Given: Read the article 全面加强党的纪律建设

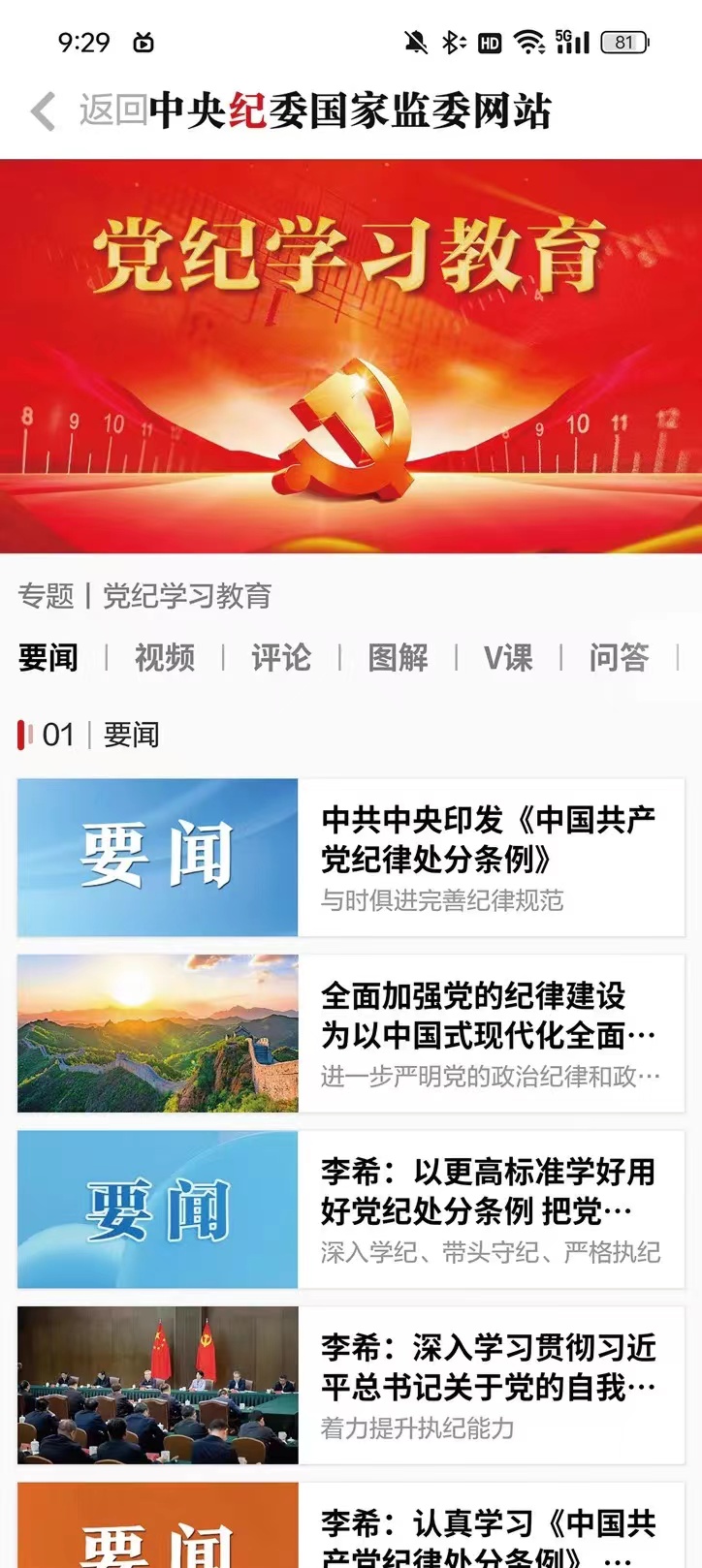Looking at the screenshot, I should (x=489, y=1016).
